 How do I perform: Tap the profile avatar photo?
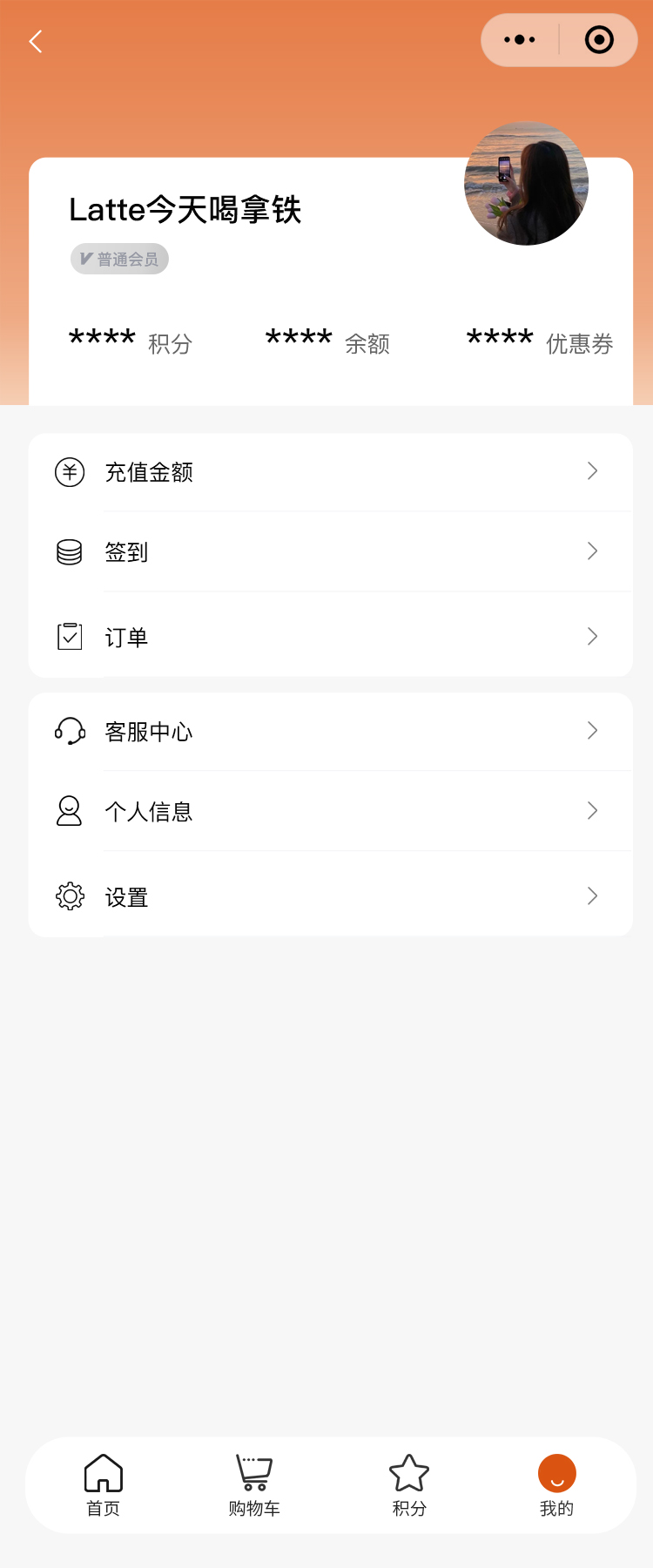[x=526, y=184]
